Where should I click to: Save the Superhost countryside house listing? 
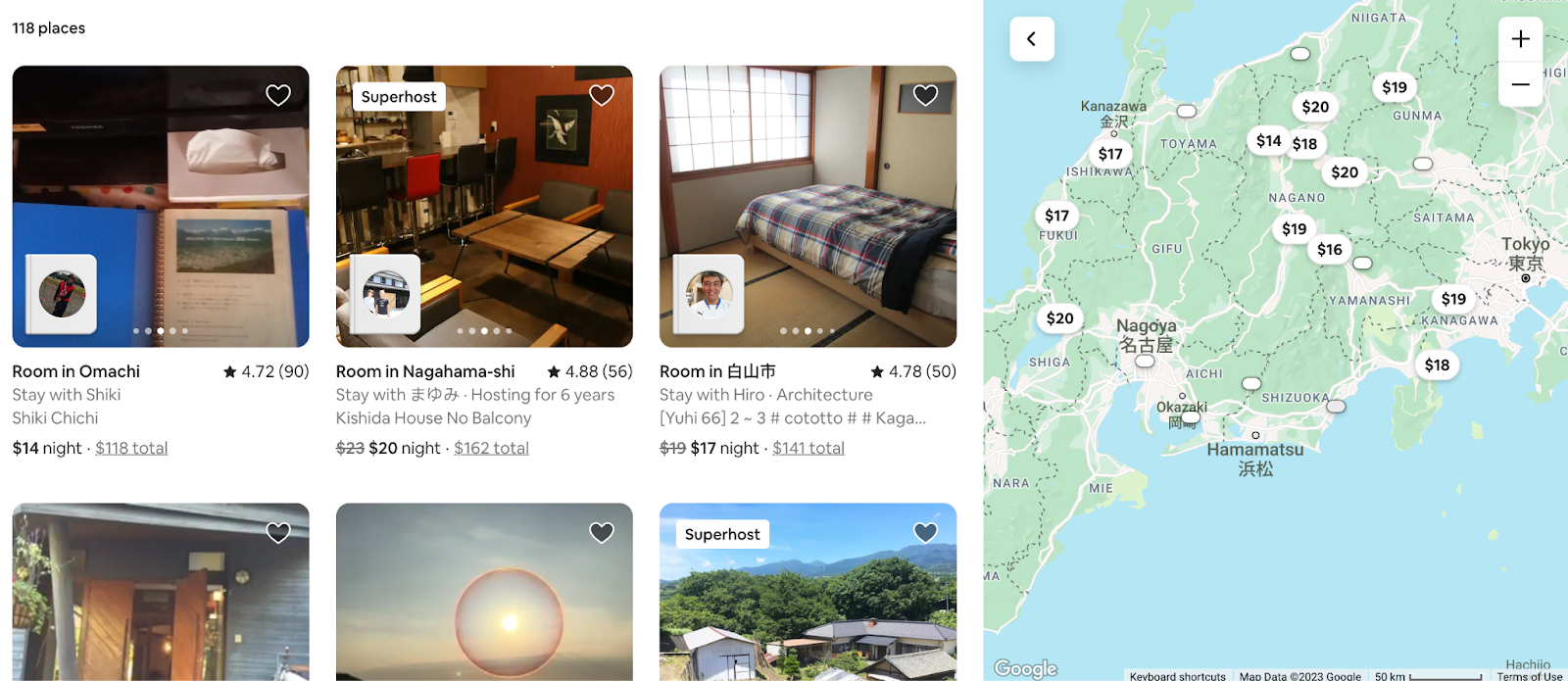[x=925, y=532]
